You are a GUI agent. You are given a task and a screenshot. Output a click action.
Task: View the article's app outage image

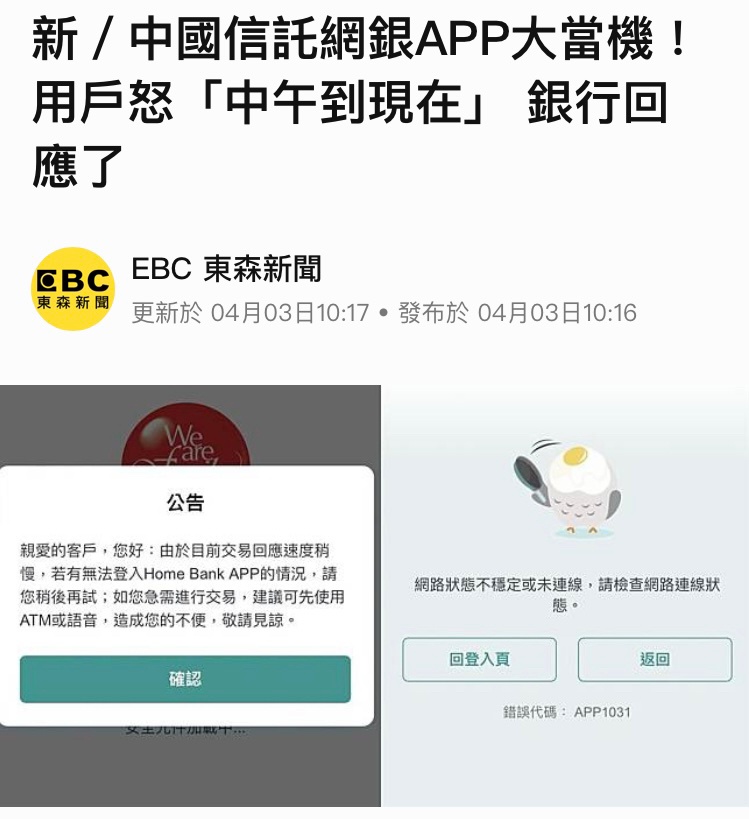point(374,595)
